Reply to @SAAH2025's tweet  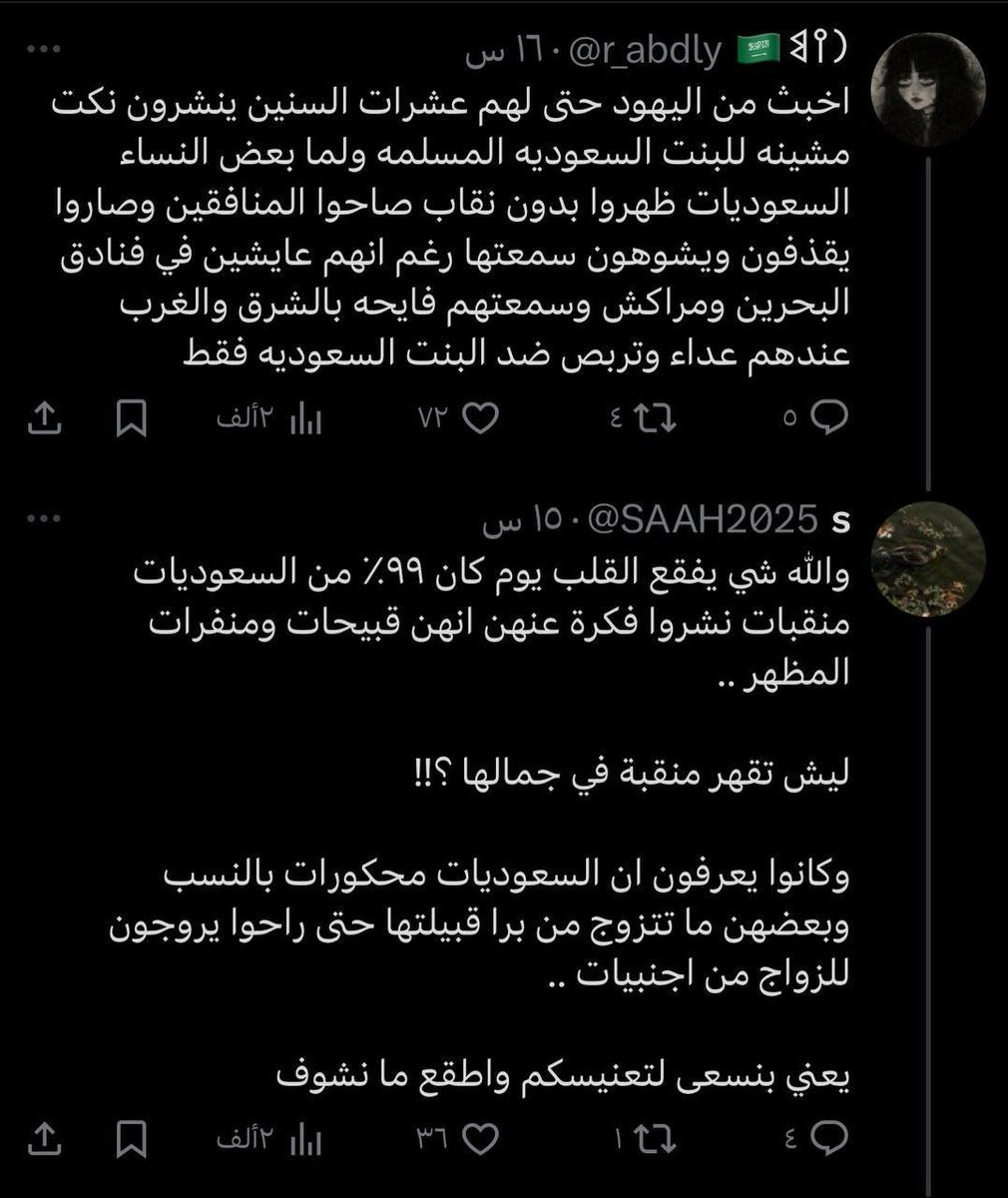[827, 1137]
